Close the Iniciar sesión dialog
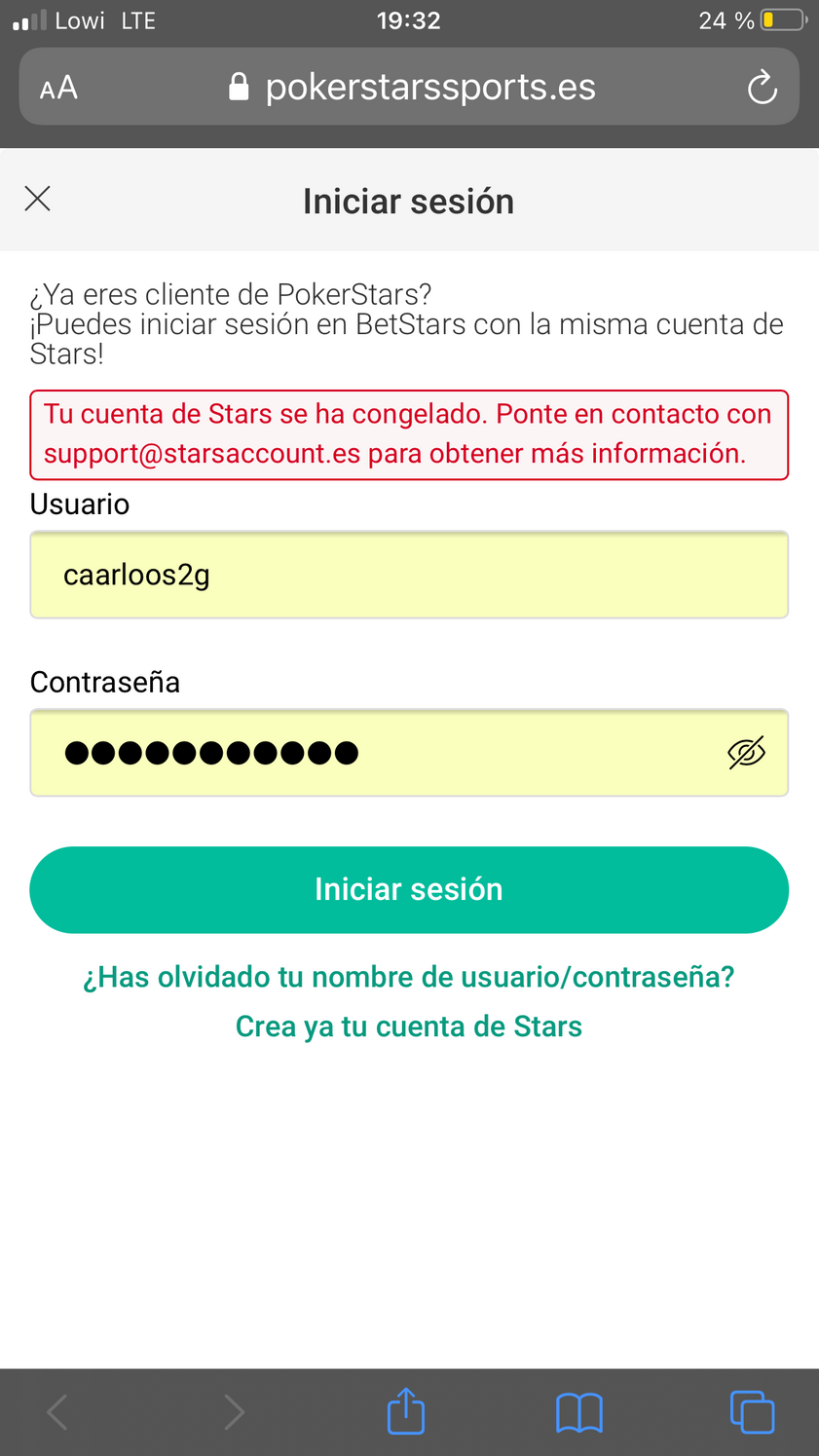Image resolution: width=819 pixels, height=1456 pixels. click(37, 199)
